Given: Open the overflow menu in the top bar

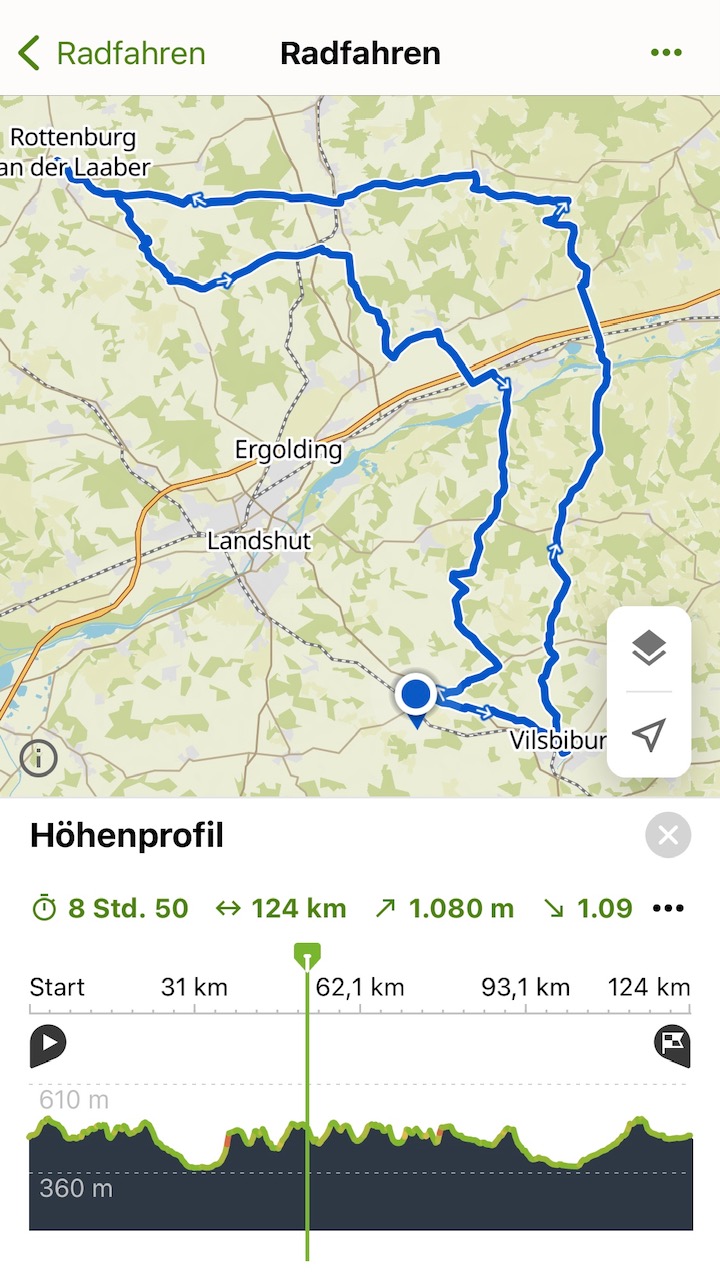Looking at the screenshot, I should point(666,53).
